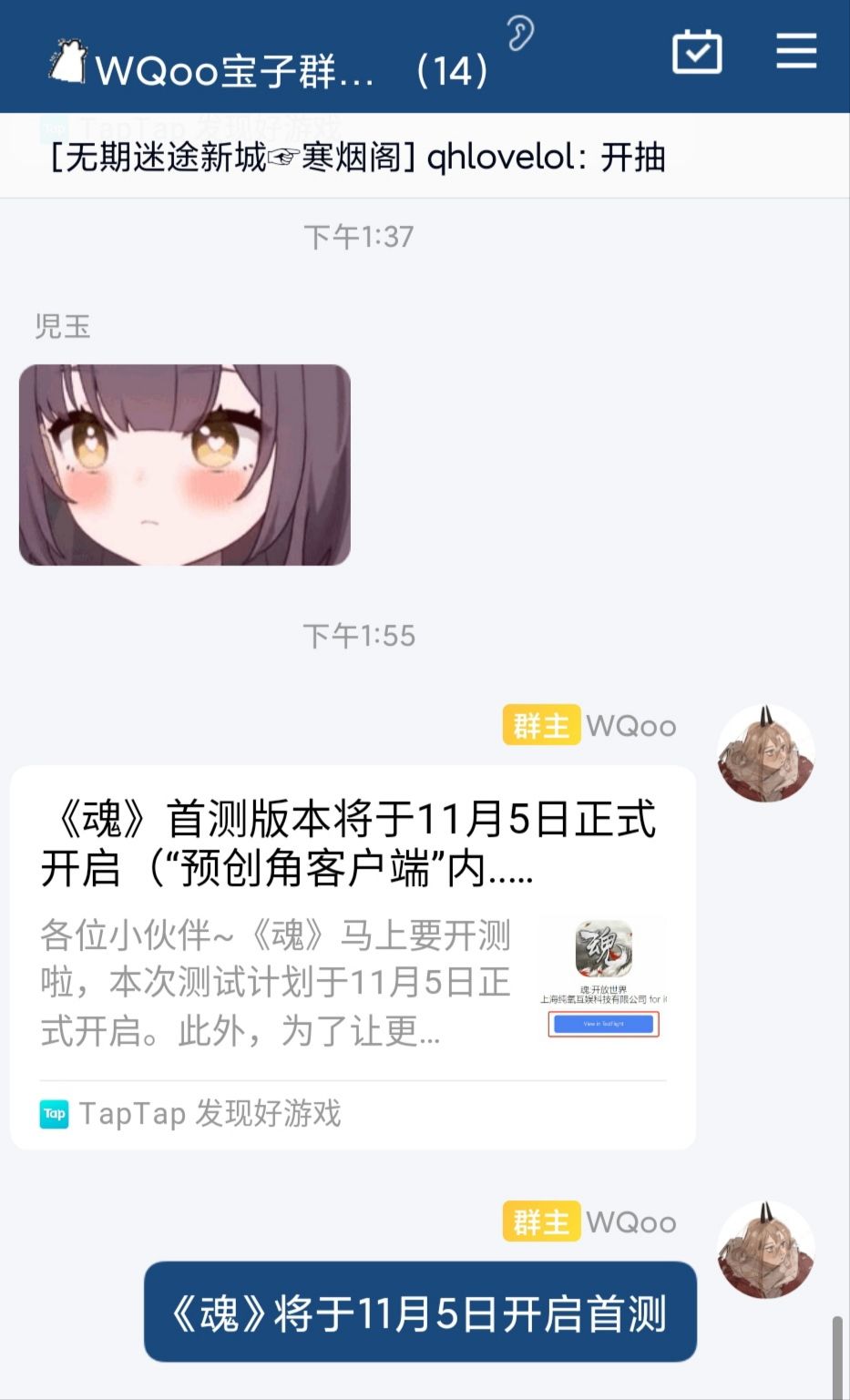This screenshot has width=850, height=1400.
Task: Tap the TapTap icon on the shared card
Action: tap(55, 1113)
